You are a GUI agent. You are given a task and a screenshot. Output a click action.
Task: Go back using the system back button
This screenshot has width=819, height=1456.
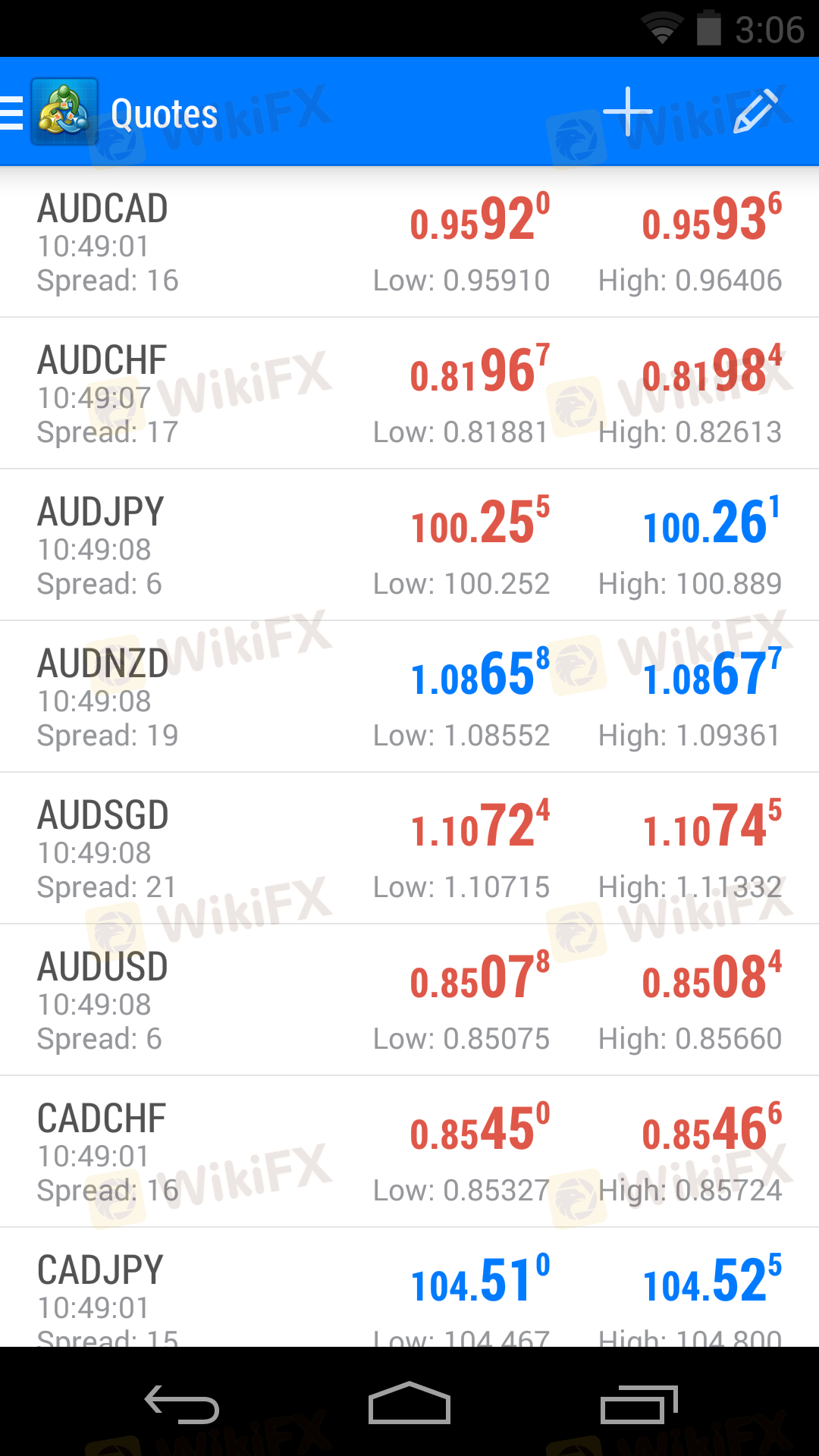182,1404
